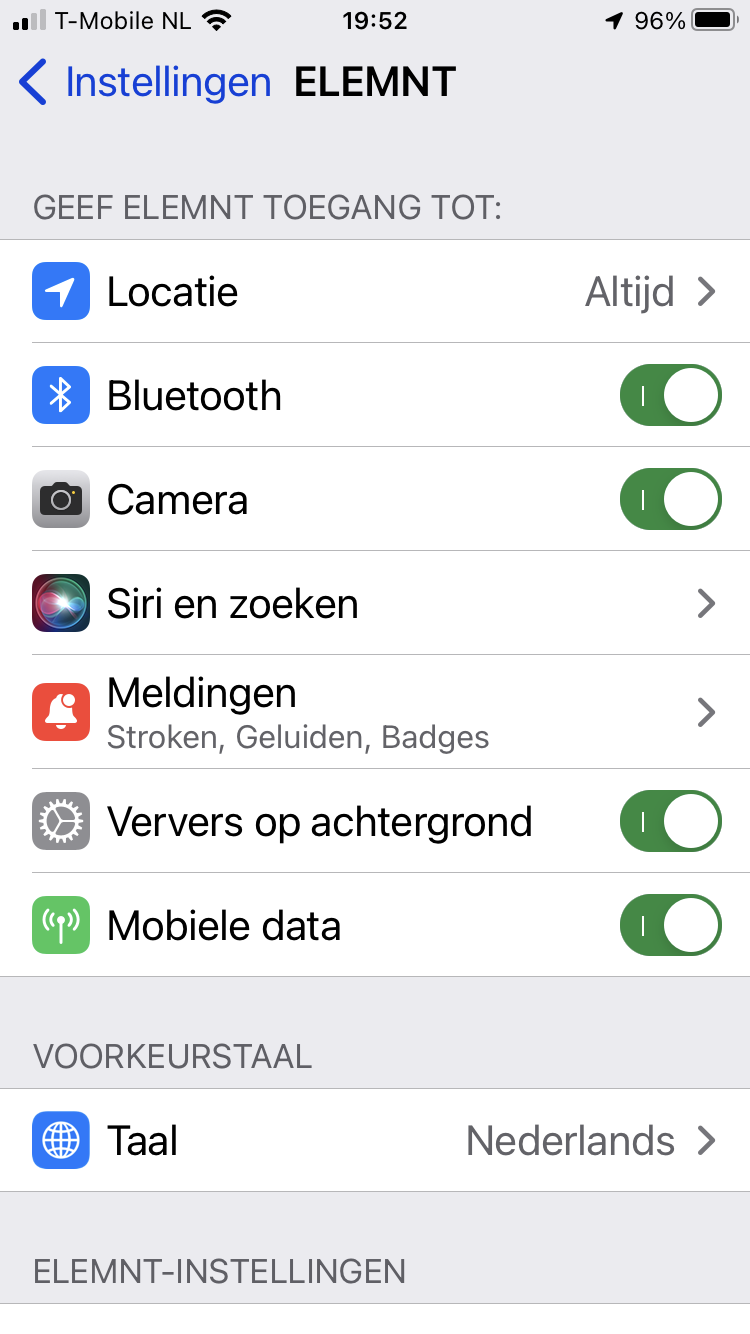The image size is (750, 1334).
Task: Go back to Instellingen
Action: pyautogui.click(x=146, y=82)
